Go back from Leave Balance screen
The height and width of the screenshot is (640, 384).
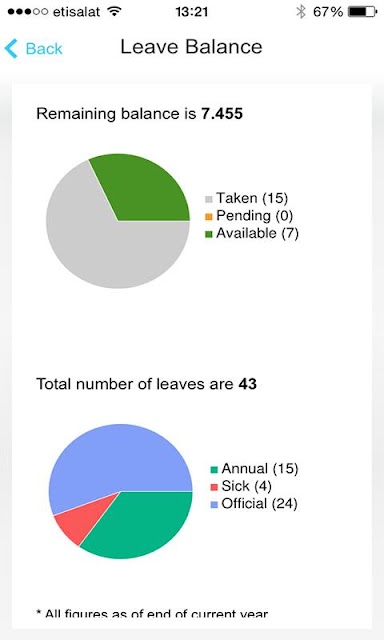pyautogui.click(x=33, y=49)
